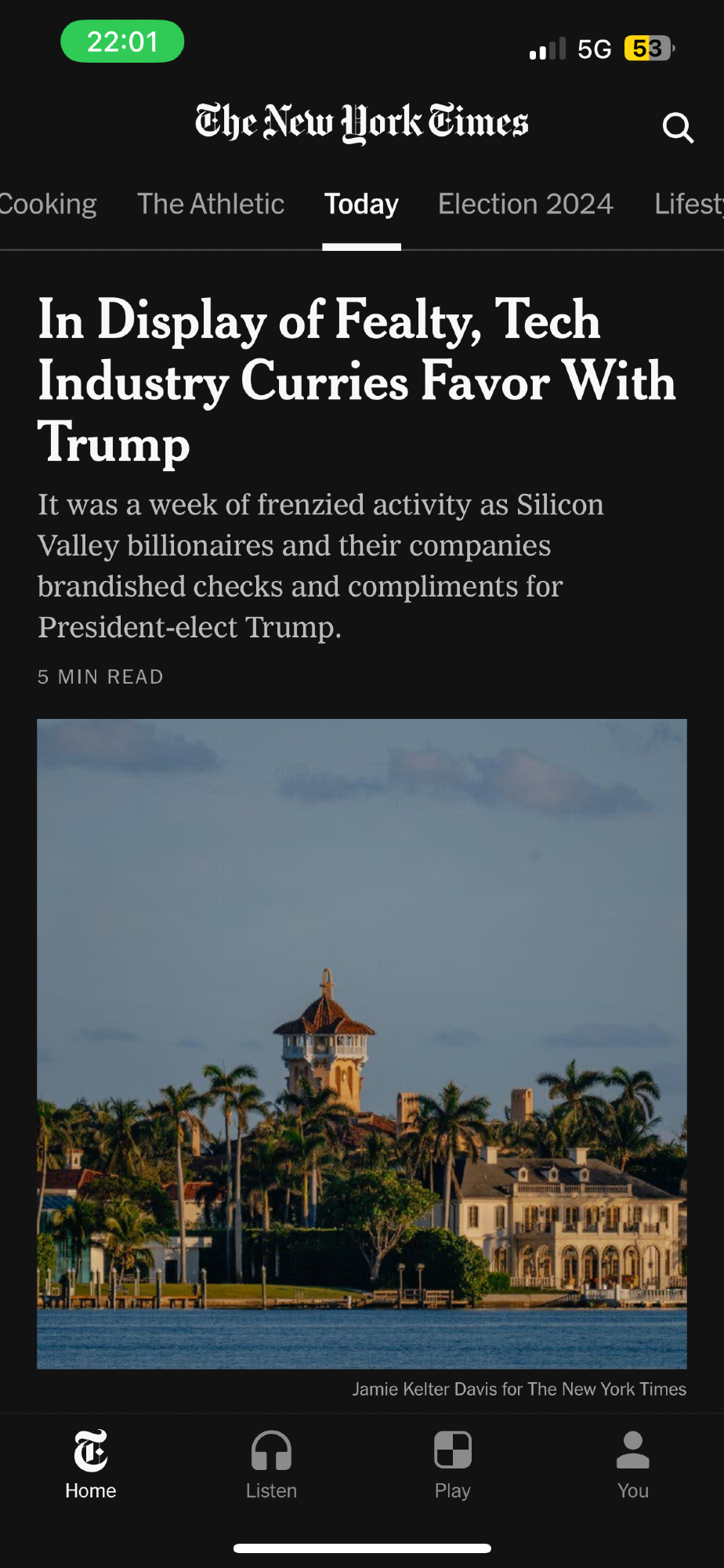Select the Today tab
The image size is (724, 1568).
(361, 204)
